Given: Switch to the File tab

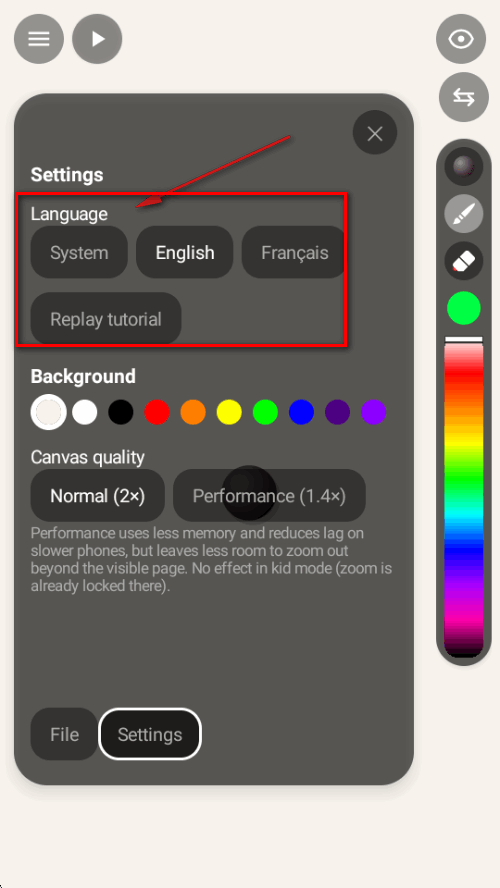Looking at the screenshot, I should (64, 734).
